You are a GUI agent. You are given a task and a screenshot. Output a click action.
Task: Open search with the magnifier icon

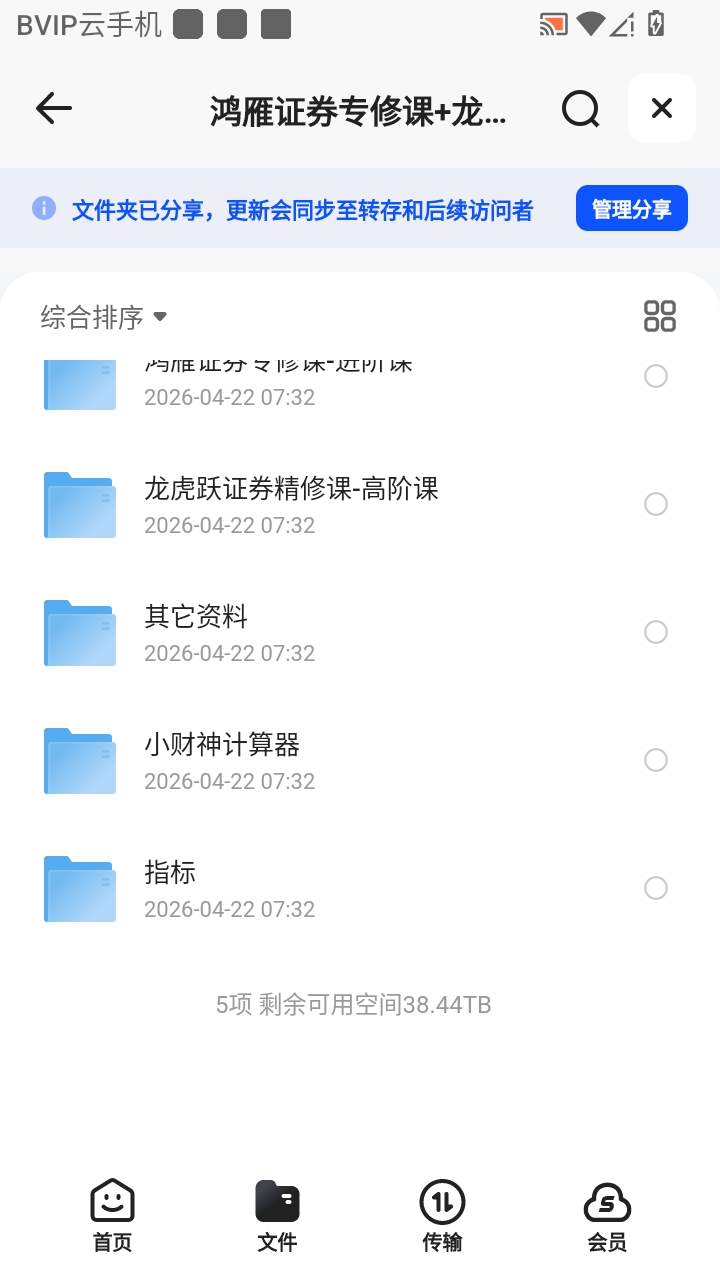coord(580,108)
